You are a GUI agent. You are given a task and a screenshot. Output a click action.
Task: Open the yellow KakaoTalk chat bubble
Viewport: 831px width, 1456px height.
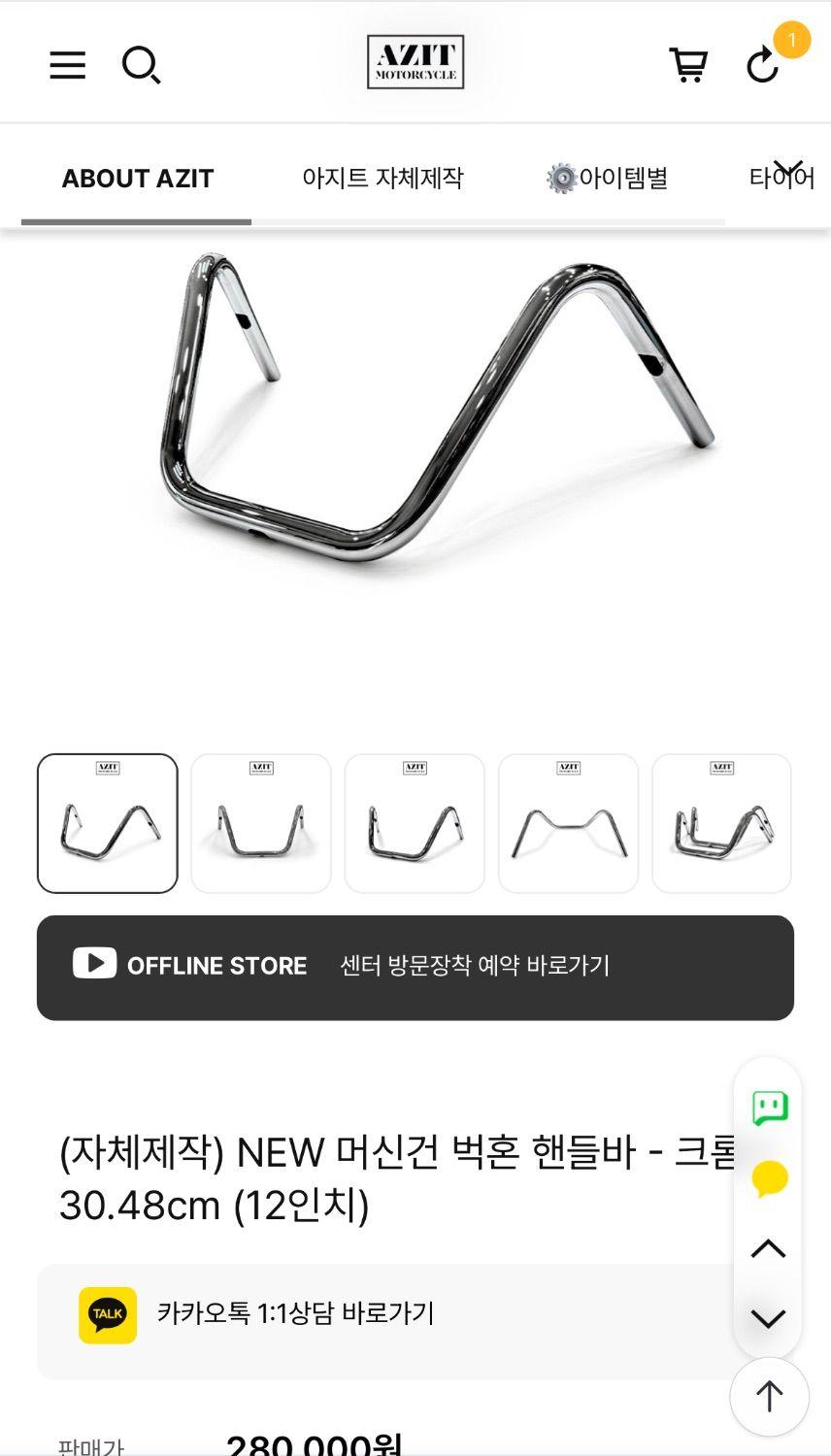click(769, 1178)
